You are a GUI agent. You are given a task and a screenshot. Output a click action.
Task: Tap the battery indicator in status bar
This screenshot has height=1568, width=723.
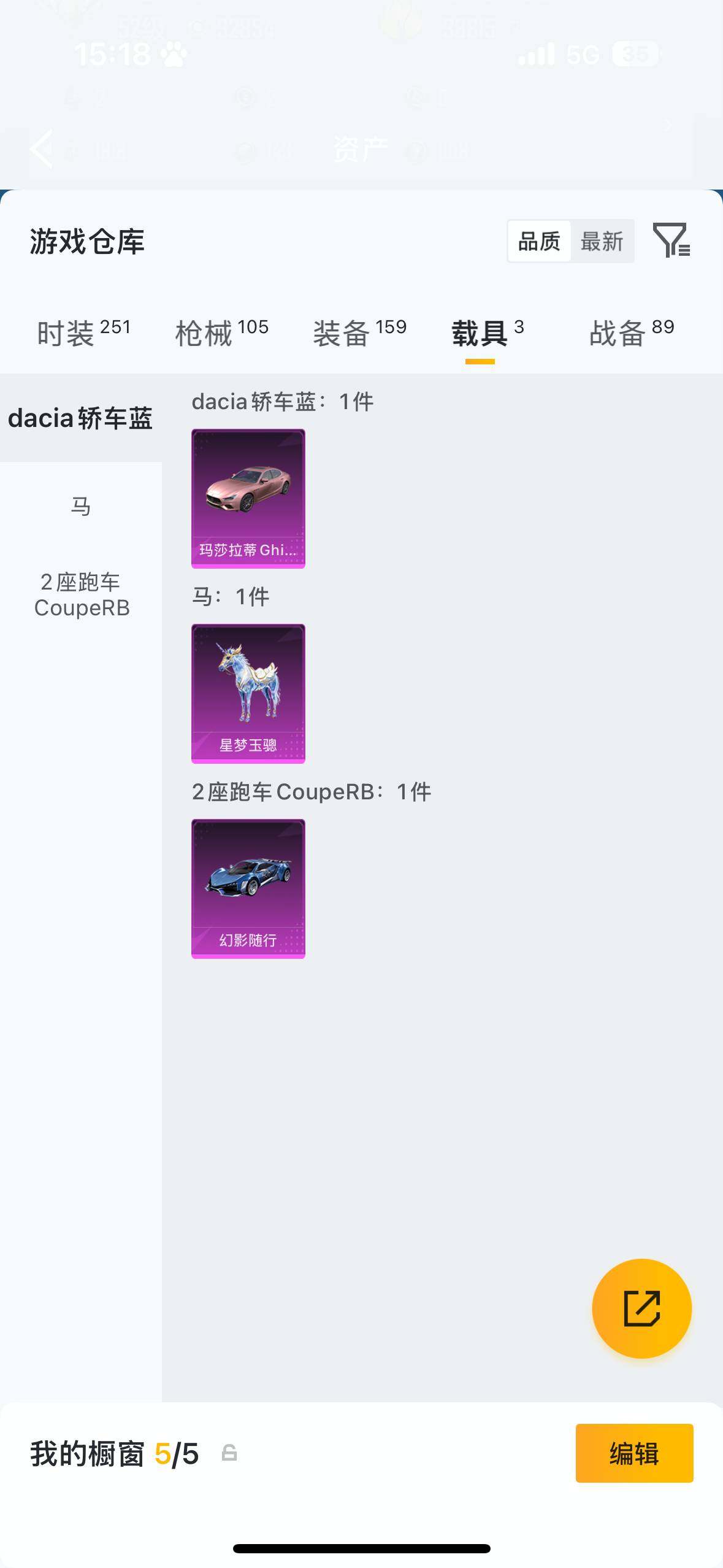[635, 54]
